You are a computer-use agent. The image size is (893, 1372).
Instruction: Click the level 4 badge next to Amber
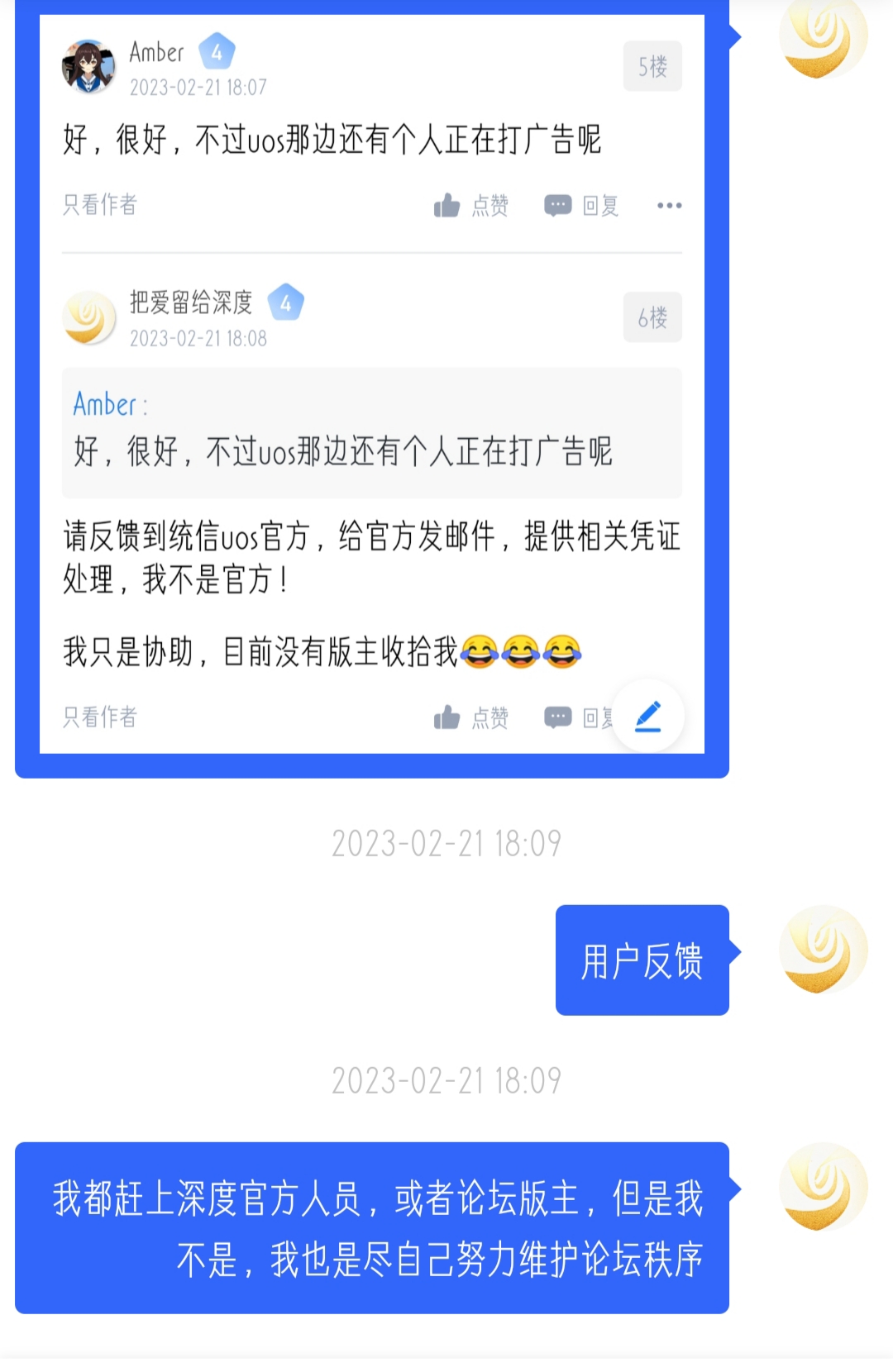(217, 51)
